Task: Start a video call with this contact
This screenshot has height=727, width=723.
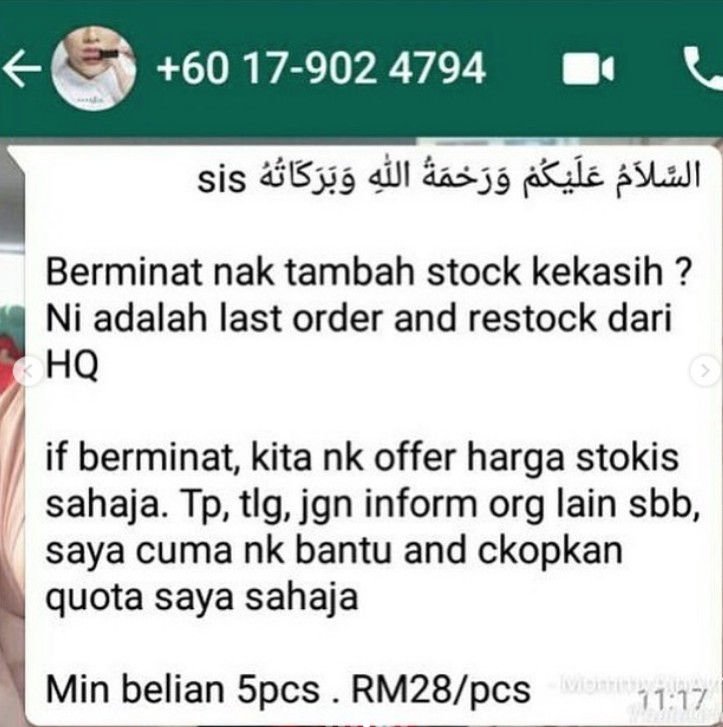Action: click(588, 69)
